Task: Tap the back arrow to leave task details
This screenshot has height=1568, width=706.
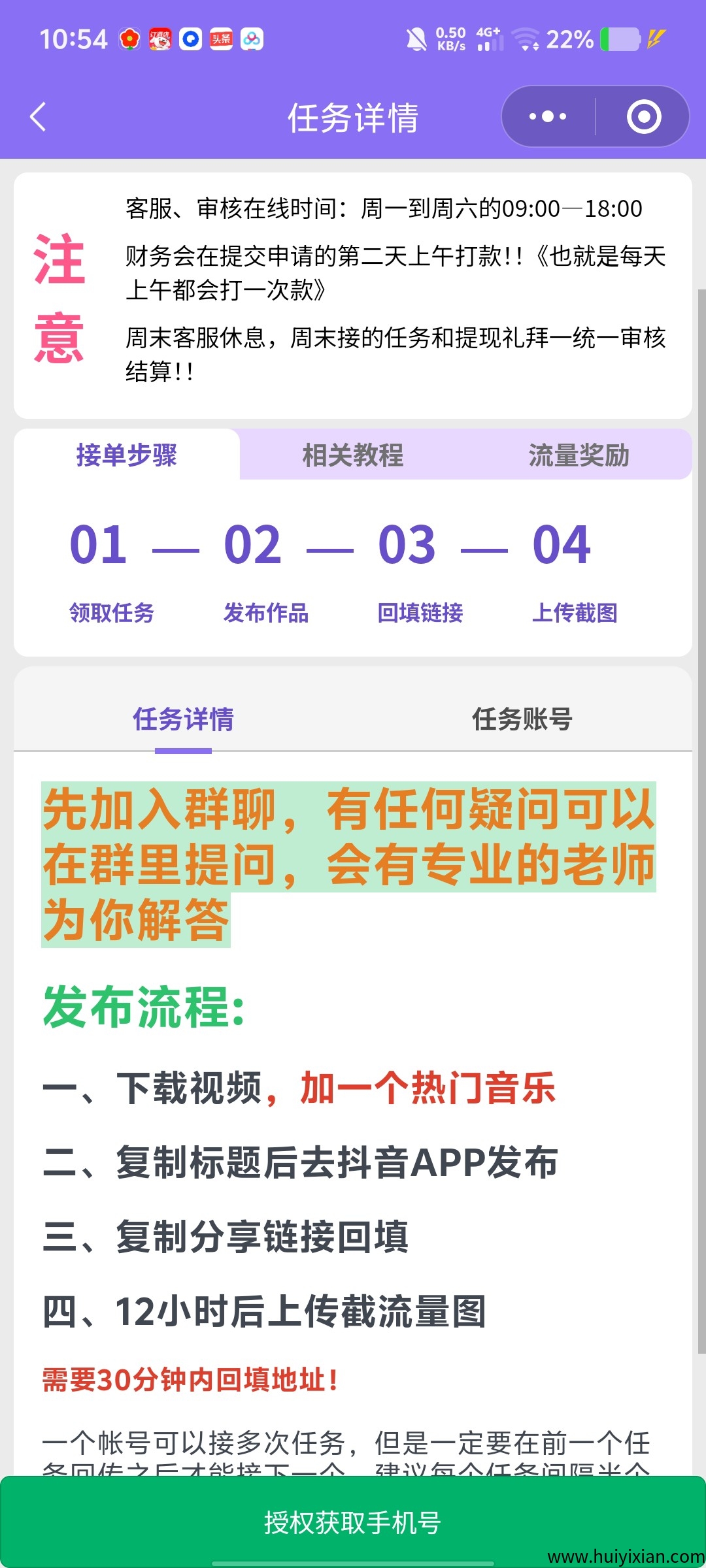Action: [x=37, y=116]
